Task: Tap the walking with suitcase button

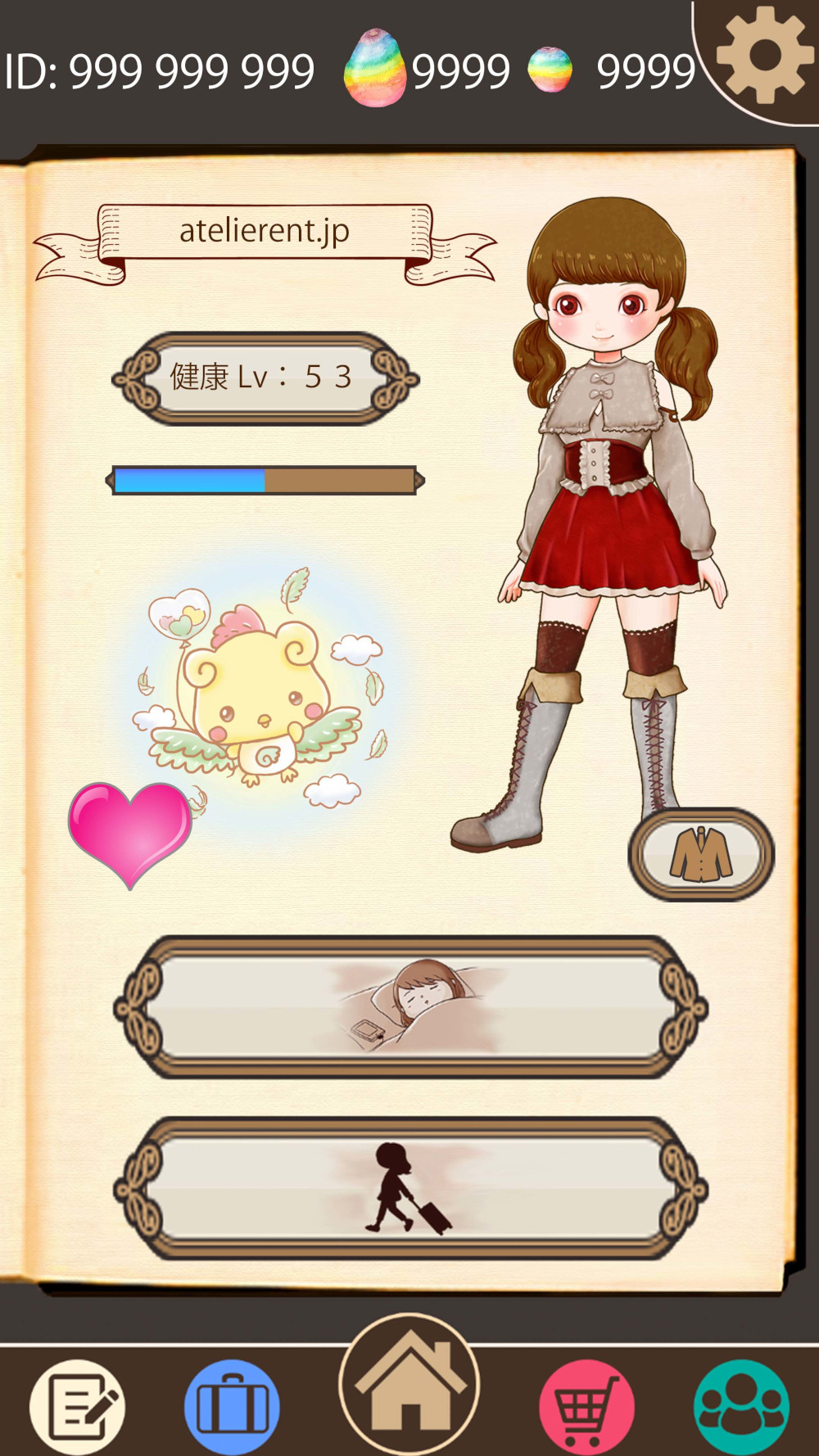Action: tap(410, 1188)
